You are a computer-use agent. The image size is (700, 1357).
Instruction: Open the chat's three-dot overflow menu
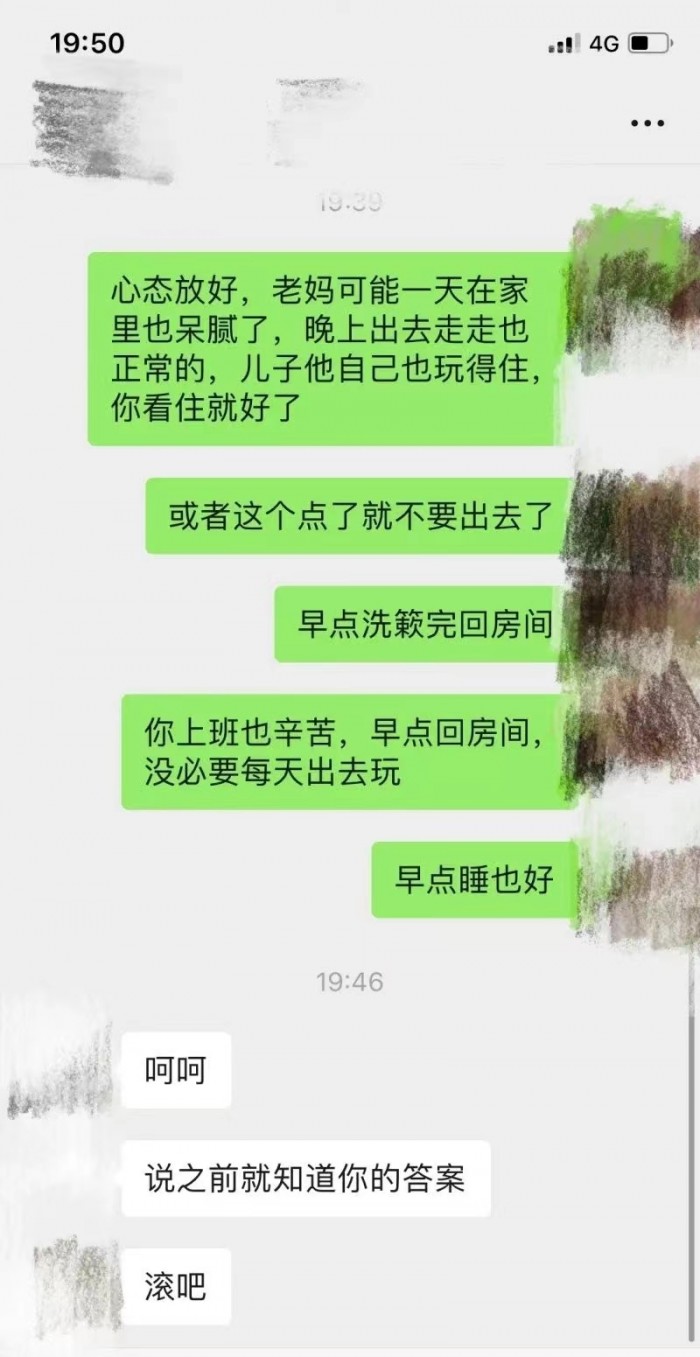coord(647,123)
